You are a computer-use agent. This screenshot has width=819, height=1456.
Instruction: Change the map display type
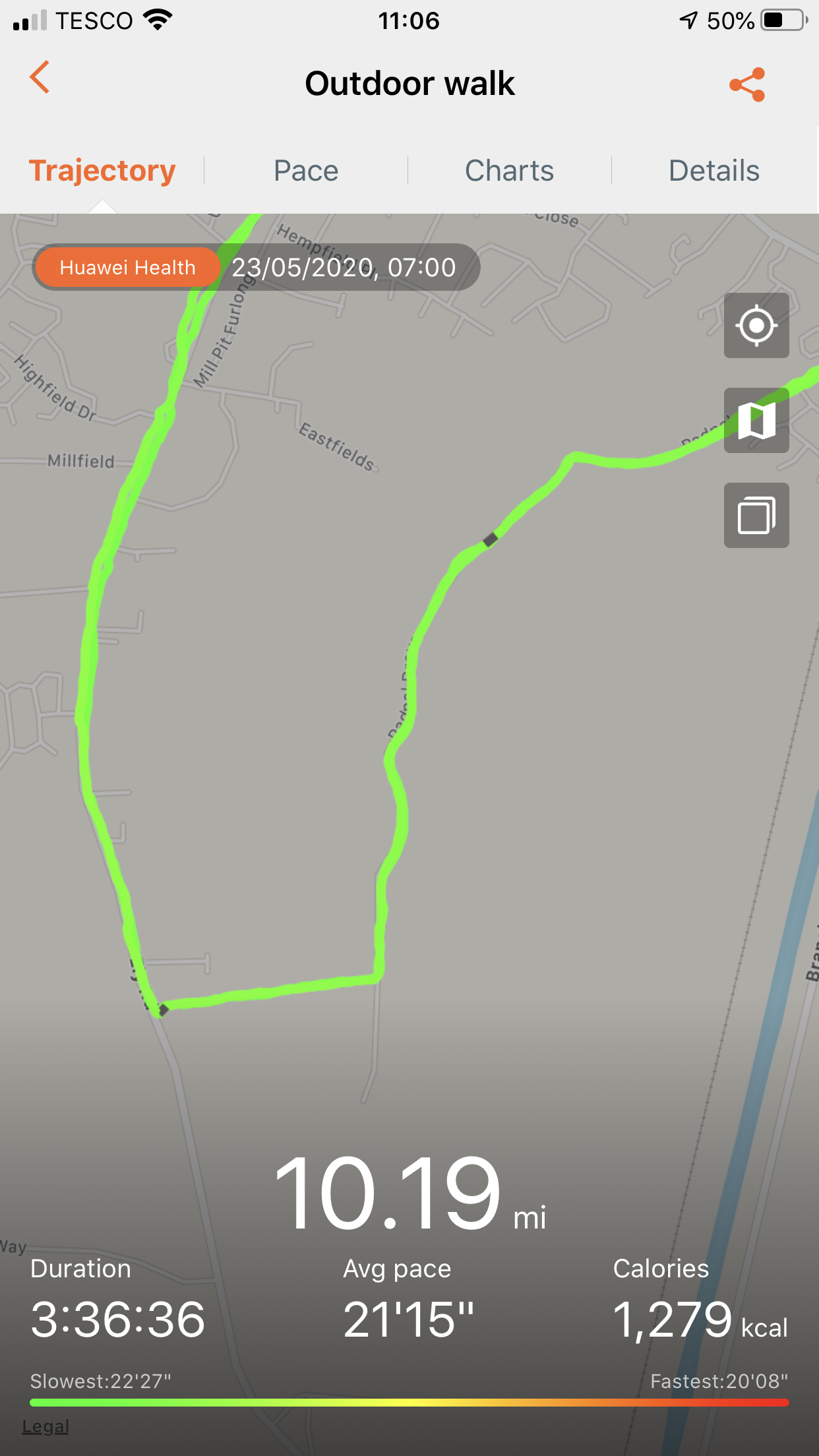(x=756, y=421)
